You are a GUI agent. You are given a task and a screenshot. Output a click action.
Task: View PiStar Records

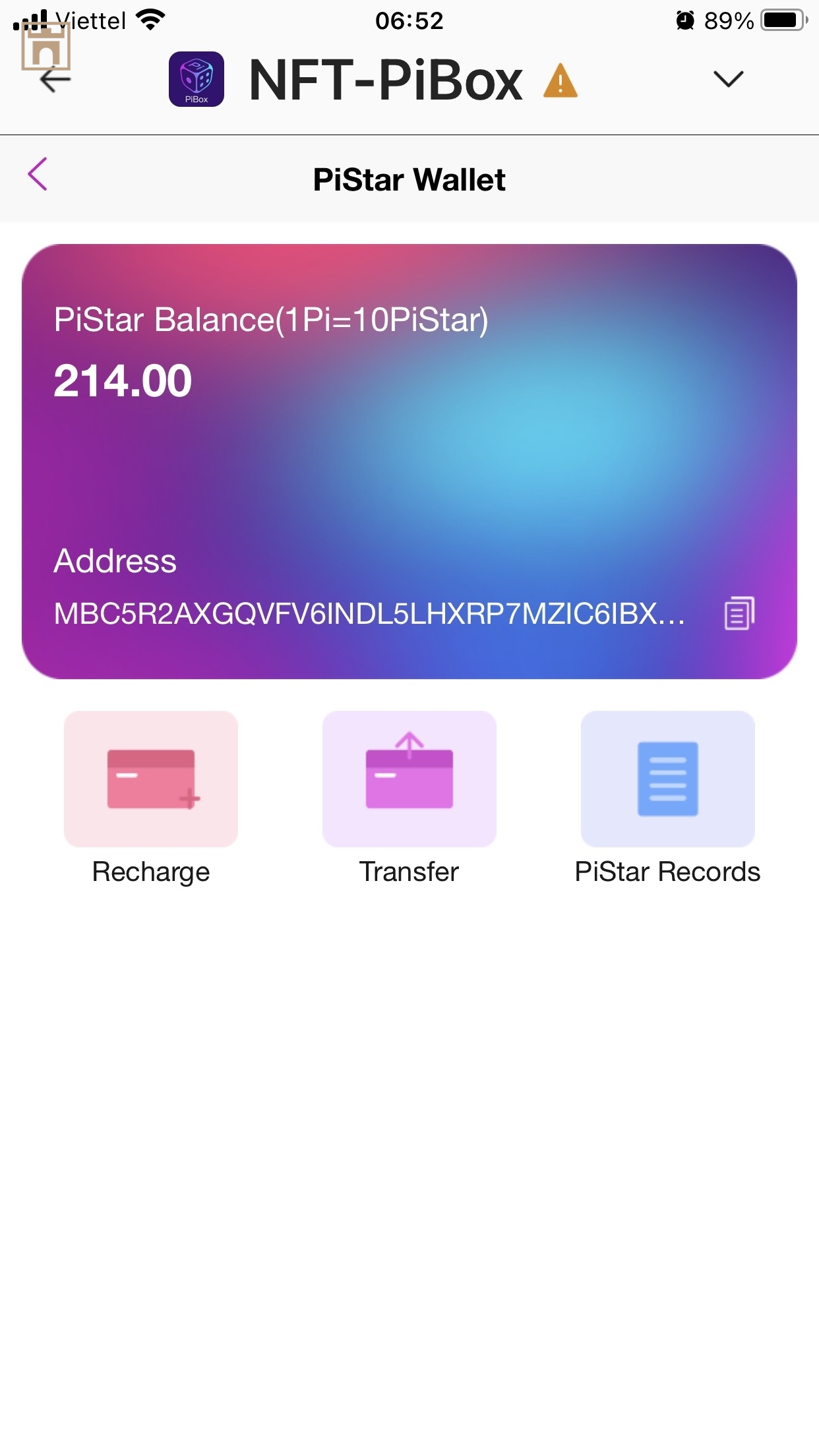[667, 779]
